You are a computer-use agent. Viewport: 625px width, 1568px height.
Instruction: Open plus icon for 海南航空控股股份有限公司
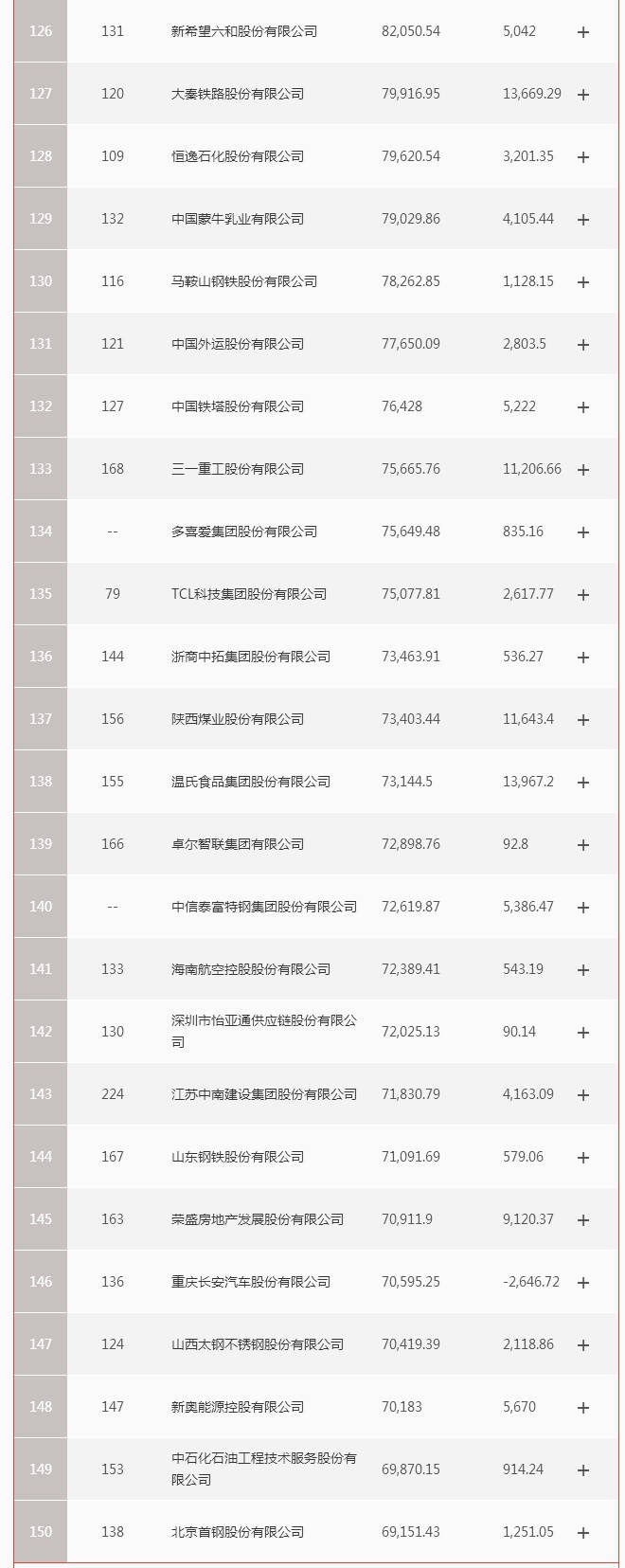pyautogui.click(x=583, y=970)
